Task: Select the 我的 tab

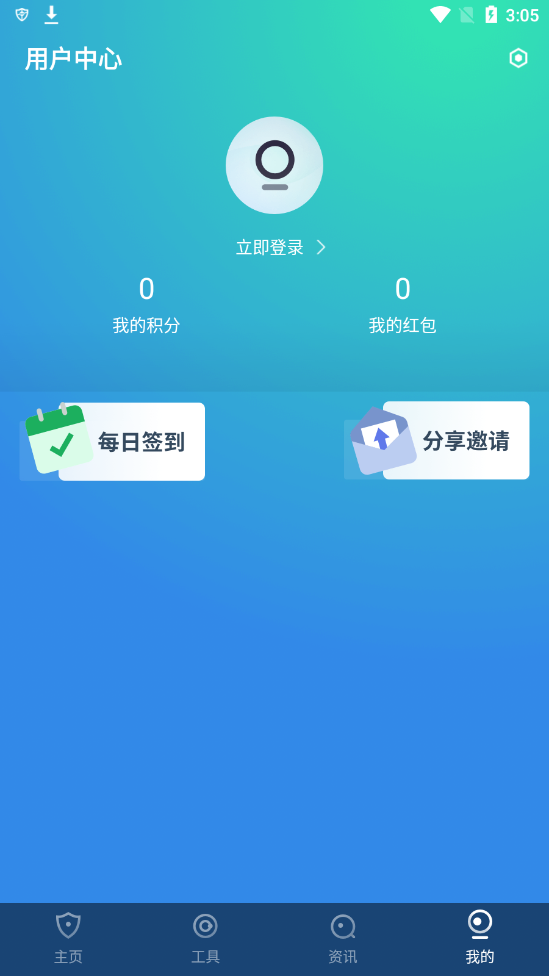Action: point(480,939)
